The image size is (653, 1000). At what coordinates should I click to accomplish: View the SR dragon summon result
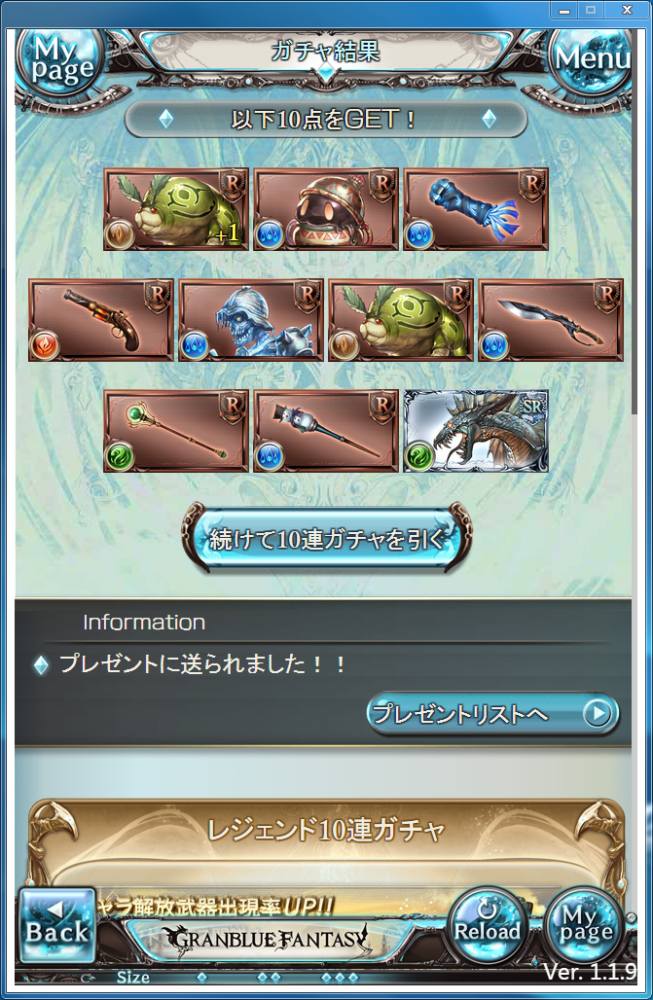[476, 431]
